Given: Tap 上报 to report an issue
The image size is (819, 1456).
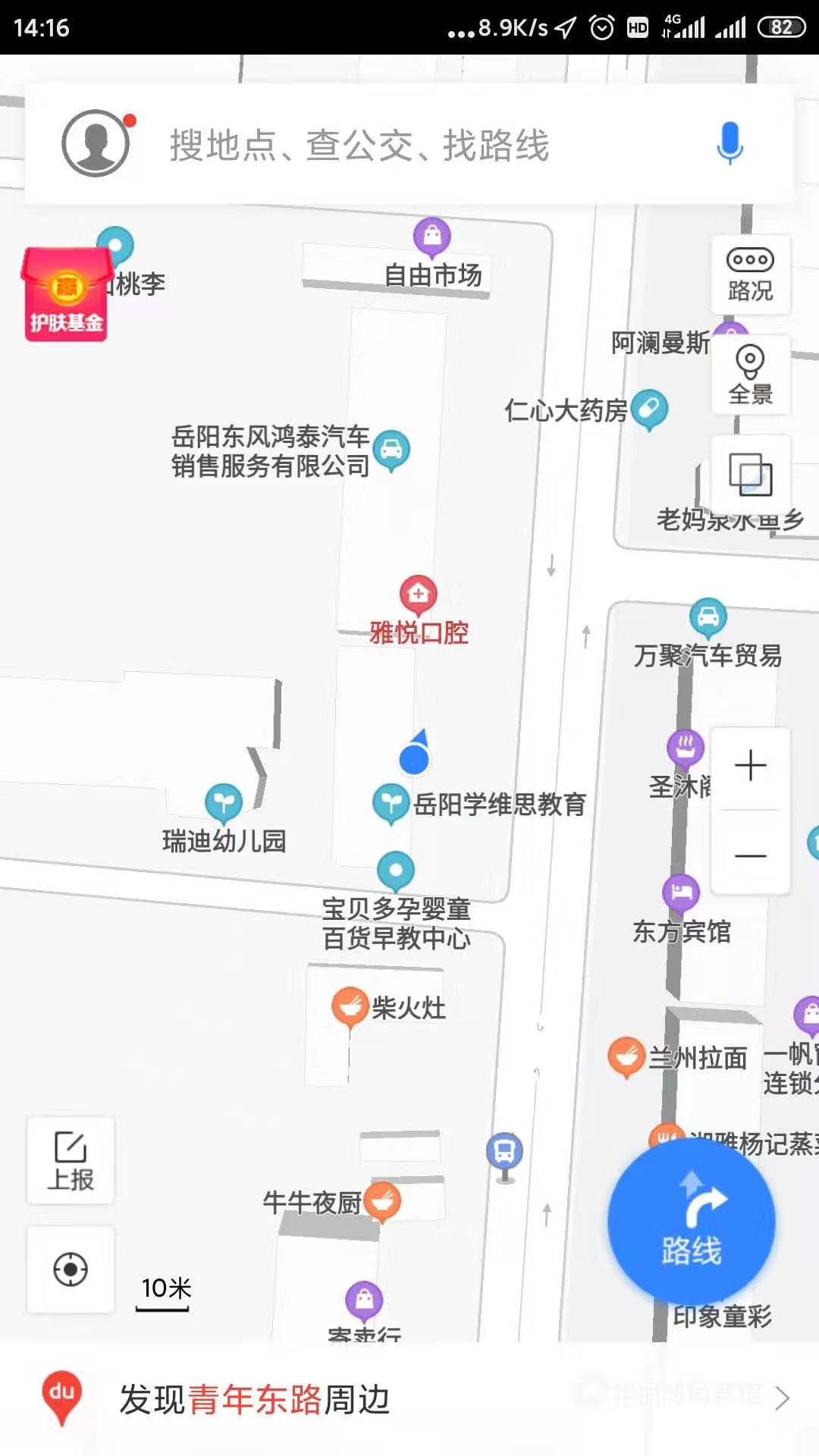Looking at the screenshot, I should coord(71,1160).
